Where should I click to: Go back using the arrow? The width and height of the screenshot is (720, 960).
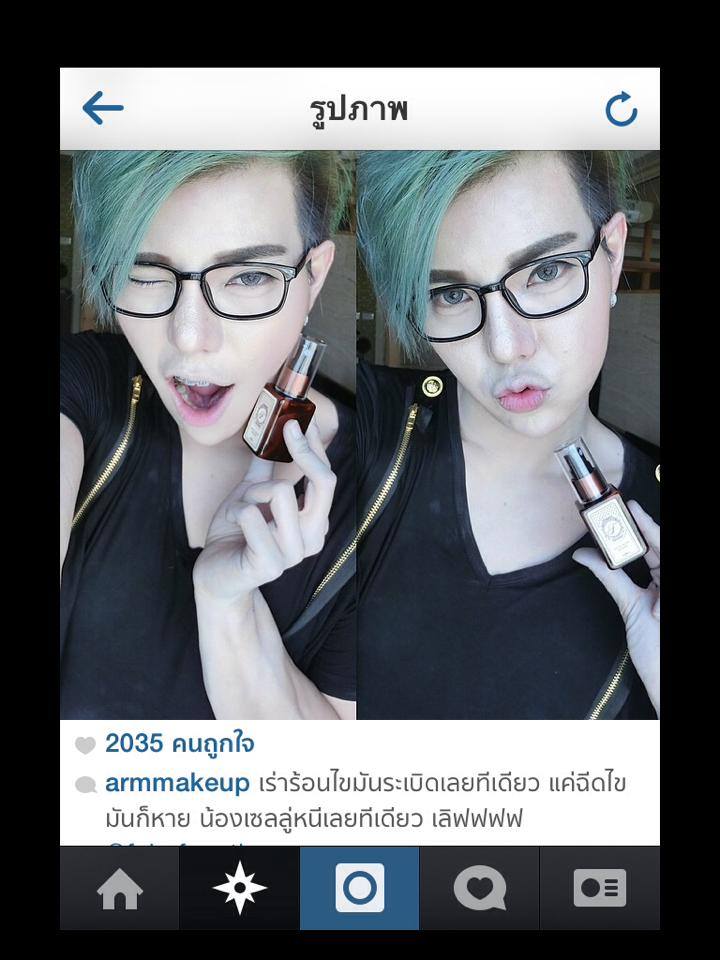click(x=103, y=108)
